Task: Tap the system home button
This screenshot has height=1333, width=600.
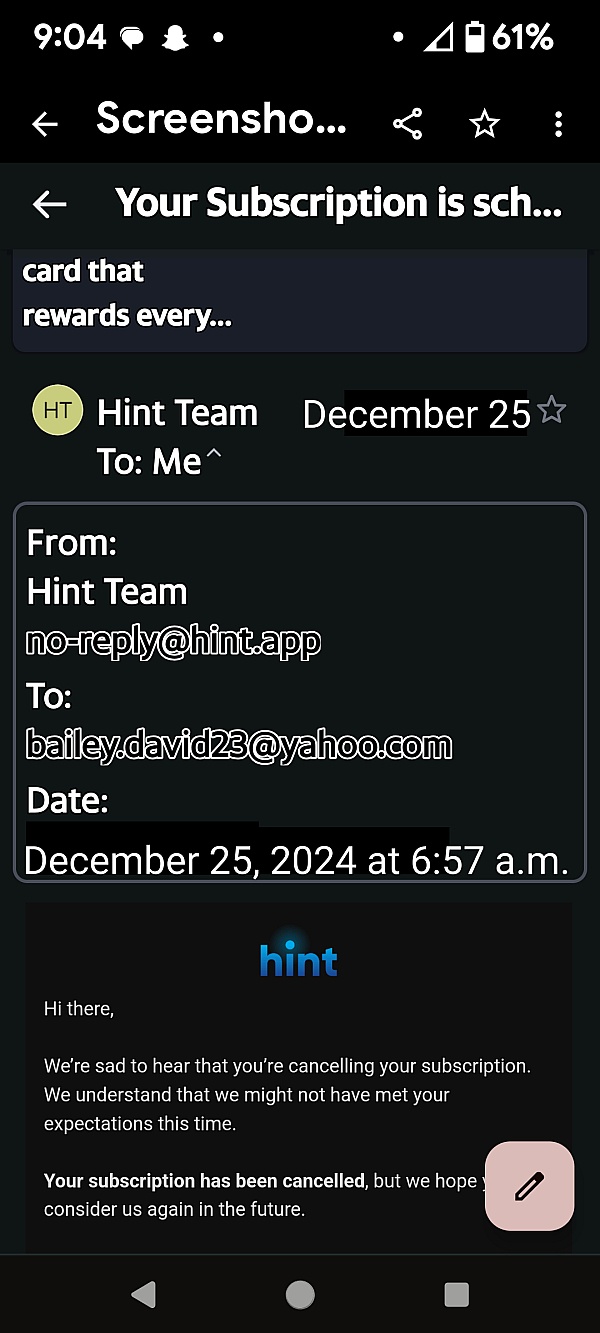Action: (x=300, y=1295)
